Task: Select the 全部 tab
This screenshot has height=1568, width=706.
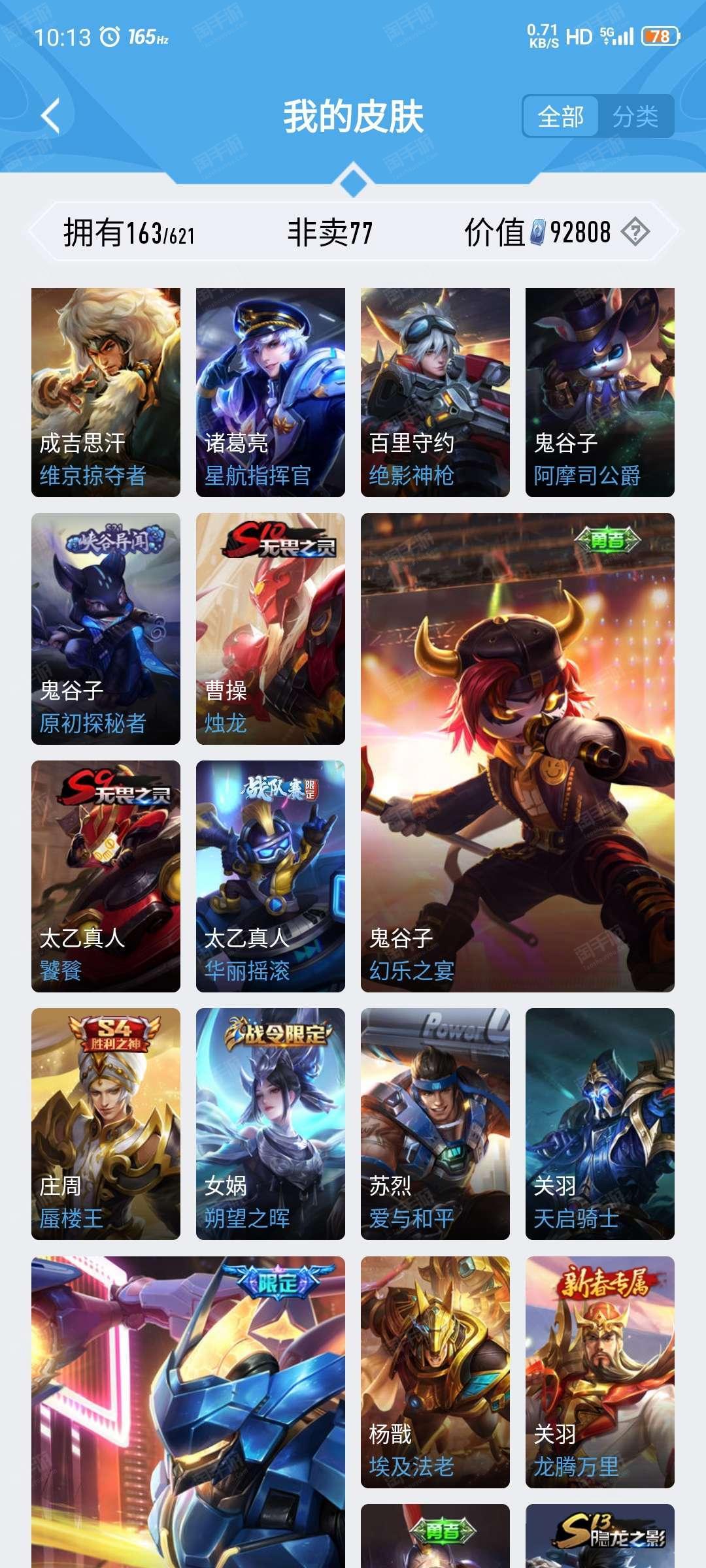Action: click(x=561, y=117)
